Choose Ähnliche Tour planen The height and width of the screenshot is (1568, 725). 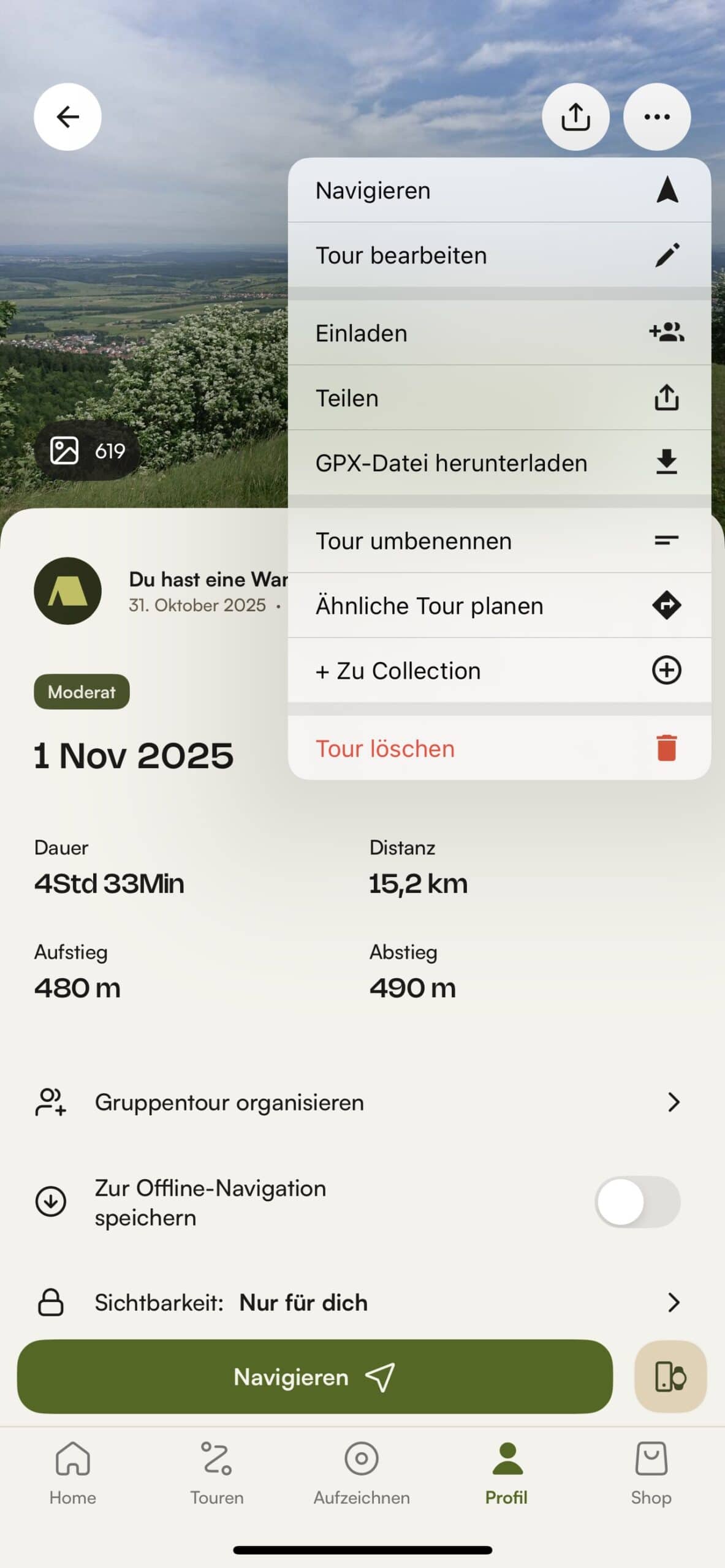click(x=499, y=606)
